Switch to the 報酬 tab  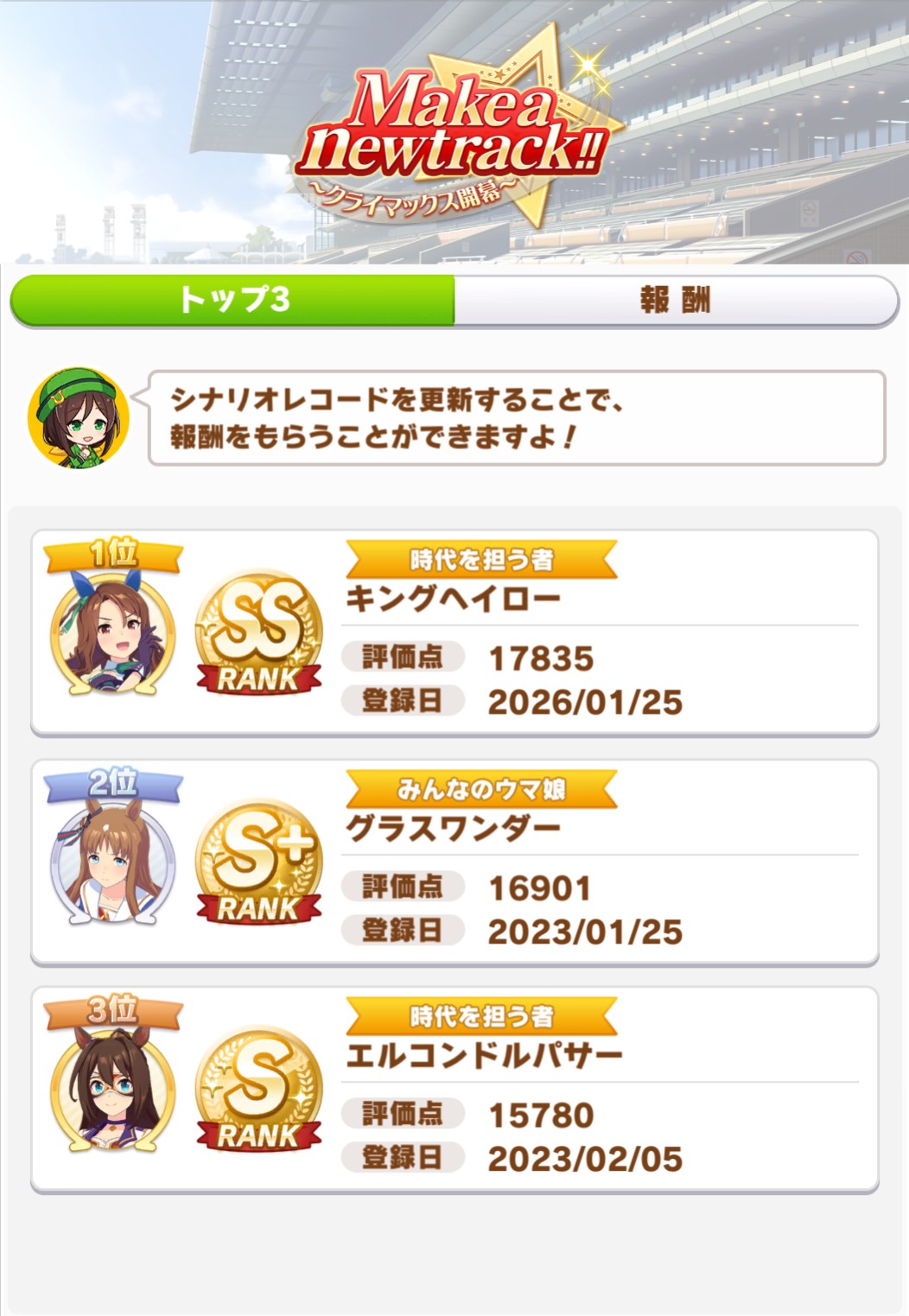pos(675,300)
